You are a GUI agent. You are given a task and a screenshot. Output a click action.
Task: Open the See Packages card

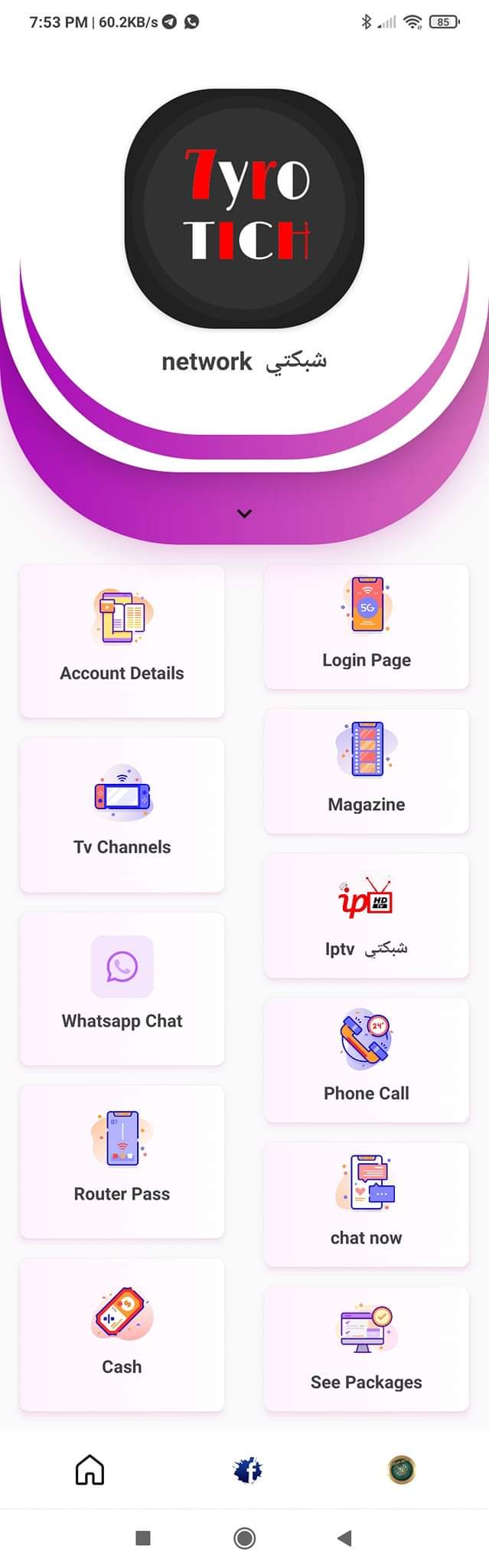[366, 1349]
